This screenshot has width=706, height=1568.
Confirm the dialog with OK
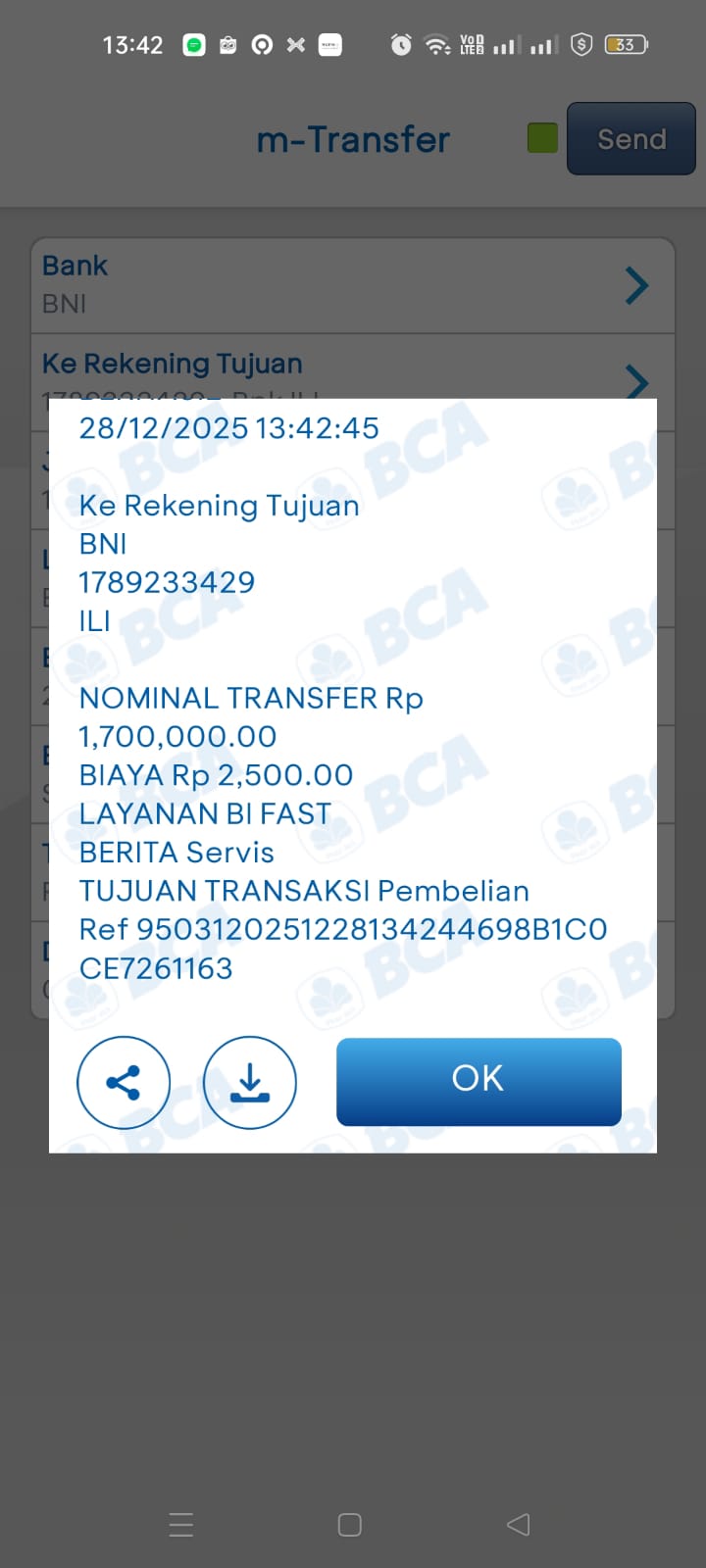[479, 1081]
